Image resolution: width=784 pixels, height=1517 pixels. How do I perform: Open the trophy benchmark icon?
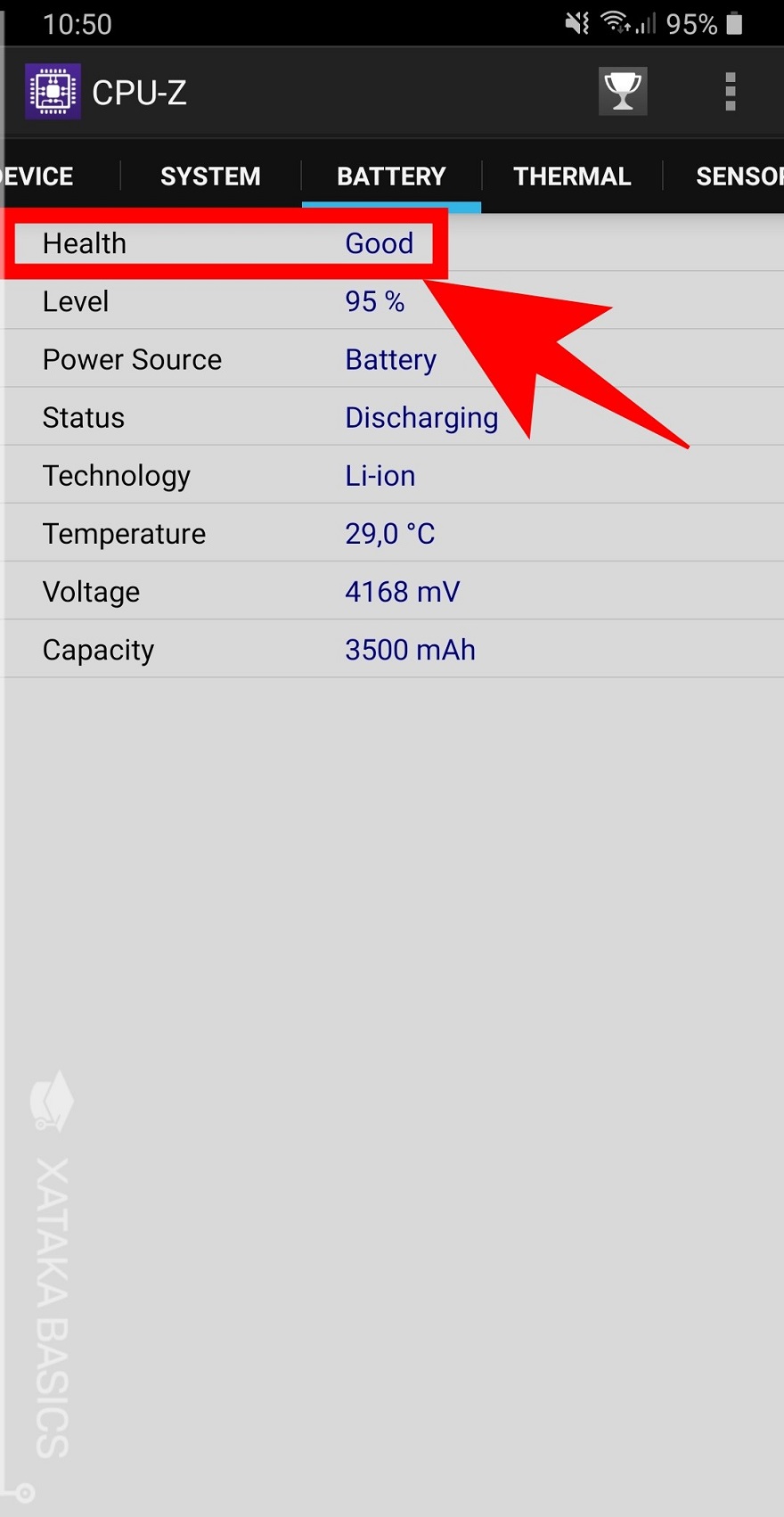(x=623, y=92)
